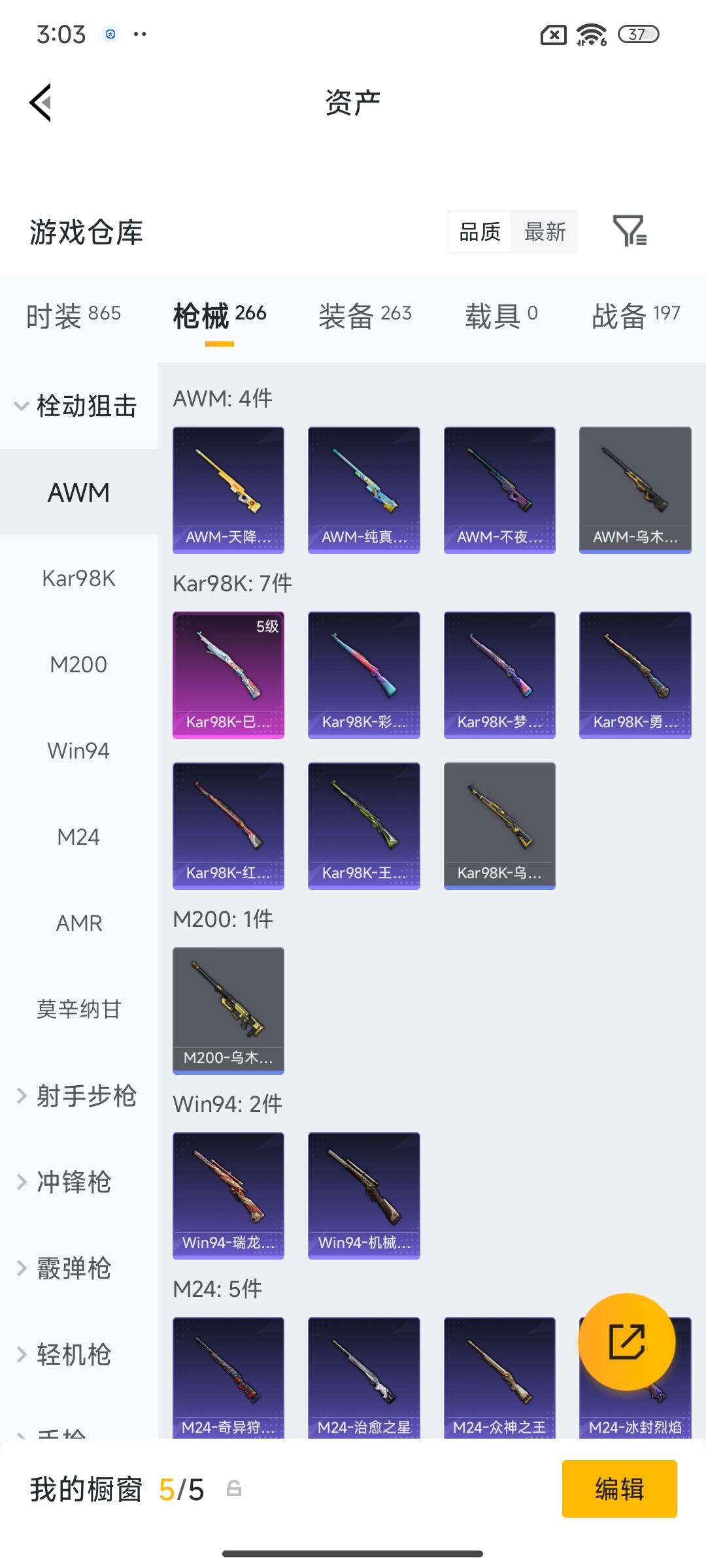The height and width of the screenshot is (1568, 706).
Task: Expand the 射手步枪 category
Action: coord(77,1096)
